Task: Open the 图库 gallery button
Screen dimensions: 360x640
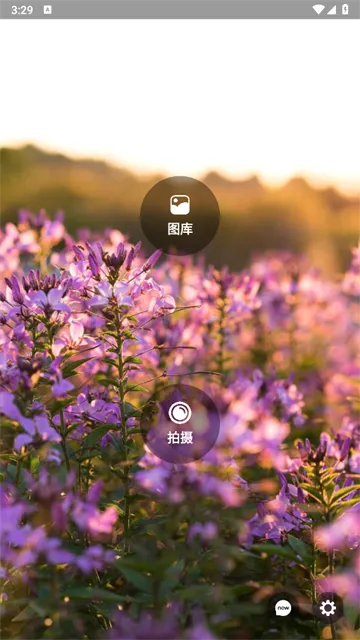Action: [x=180, y=216]
